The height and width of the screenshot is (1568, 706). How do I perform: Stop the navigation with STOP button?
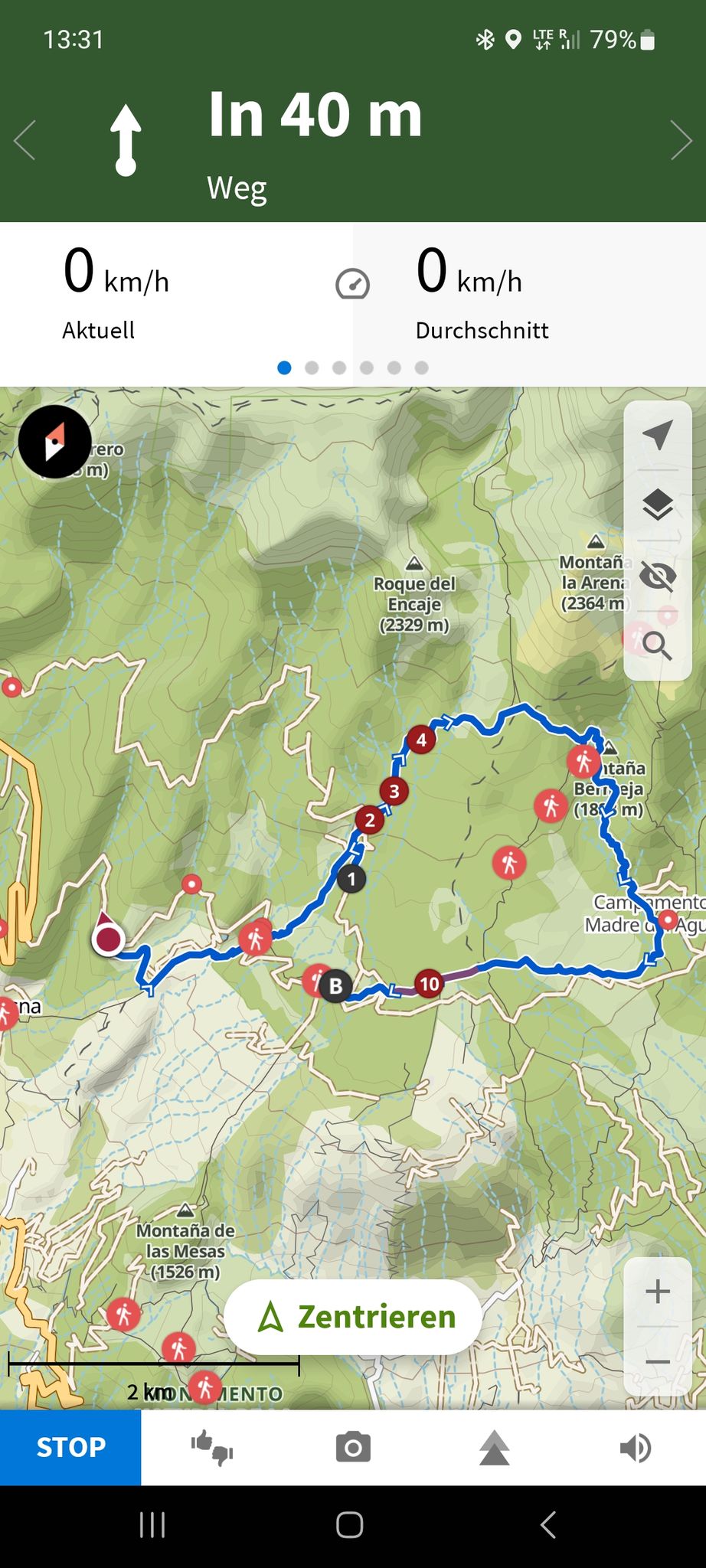click(x=70, y=1447)
